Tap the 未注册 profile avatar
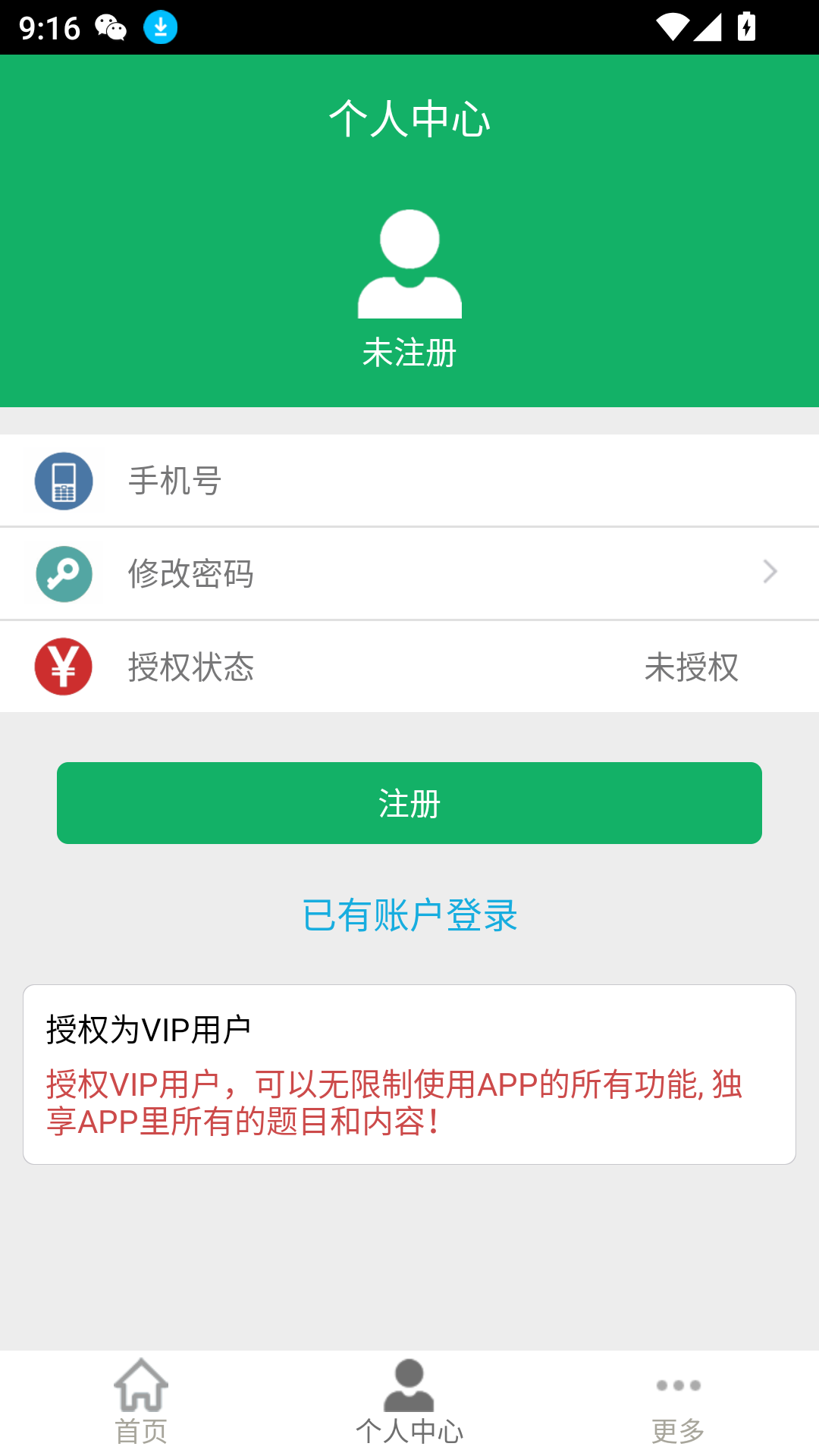Screen dimensions: 819x1456 409,264
